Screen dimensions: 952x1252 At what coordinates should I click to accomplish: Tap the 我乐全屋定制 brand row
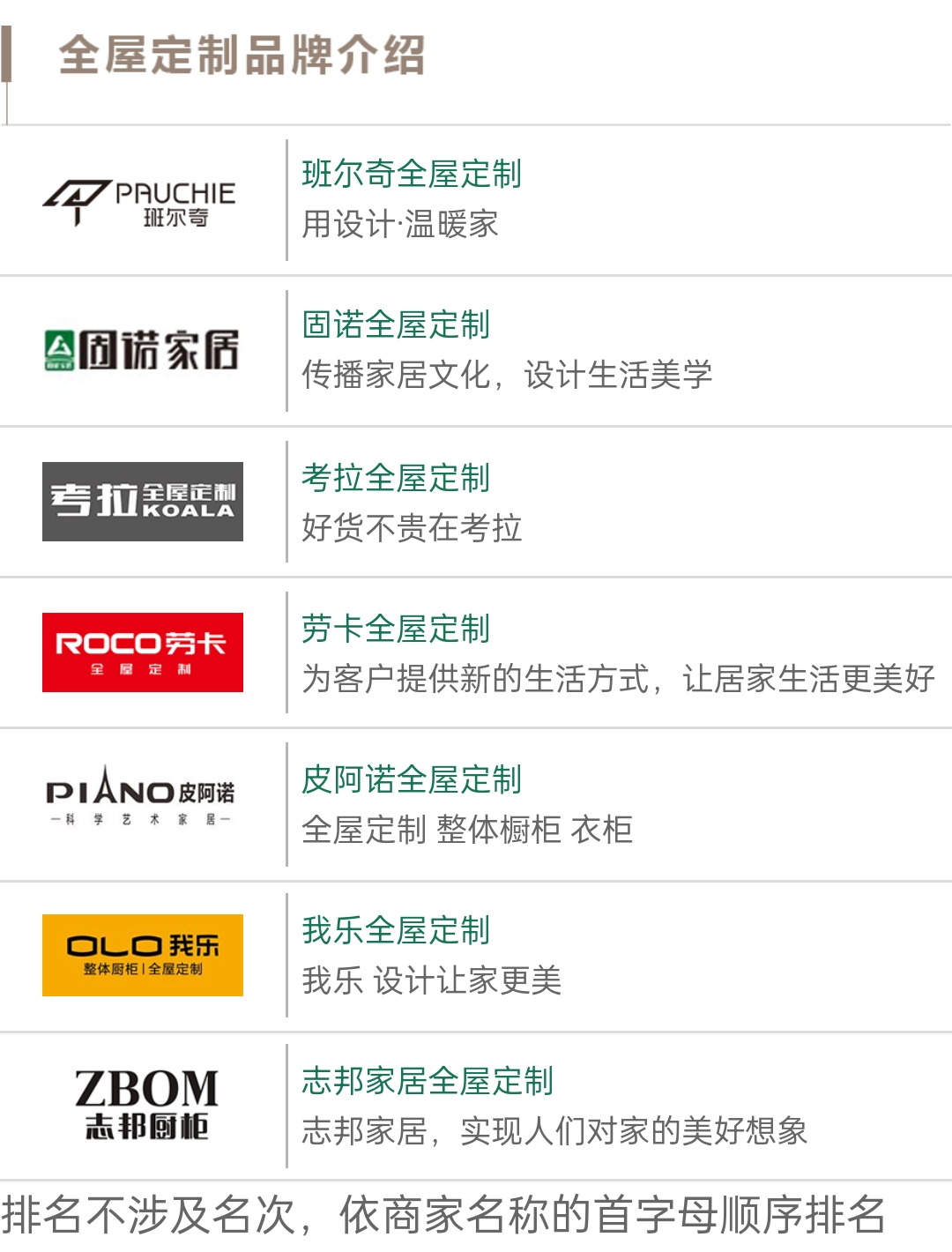click(396, 931)
